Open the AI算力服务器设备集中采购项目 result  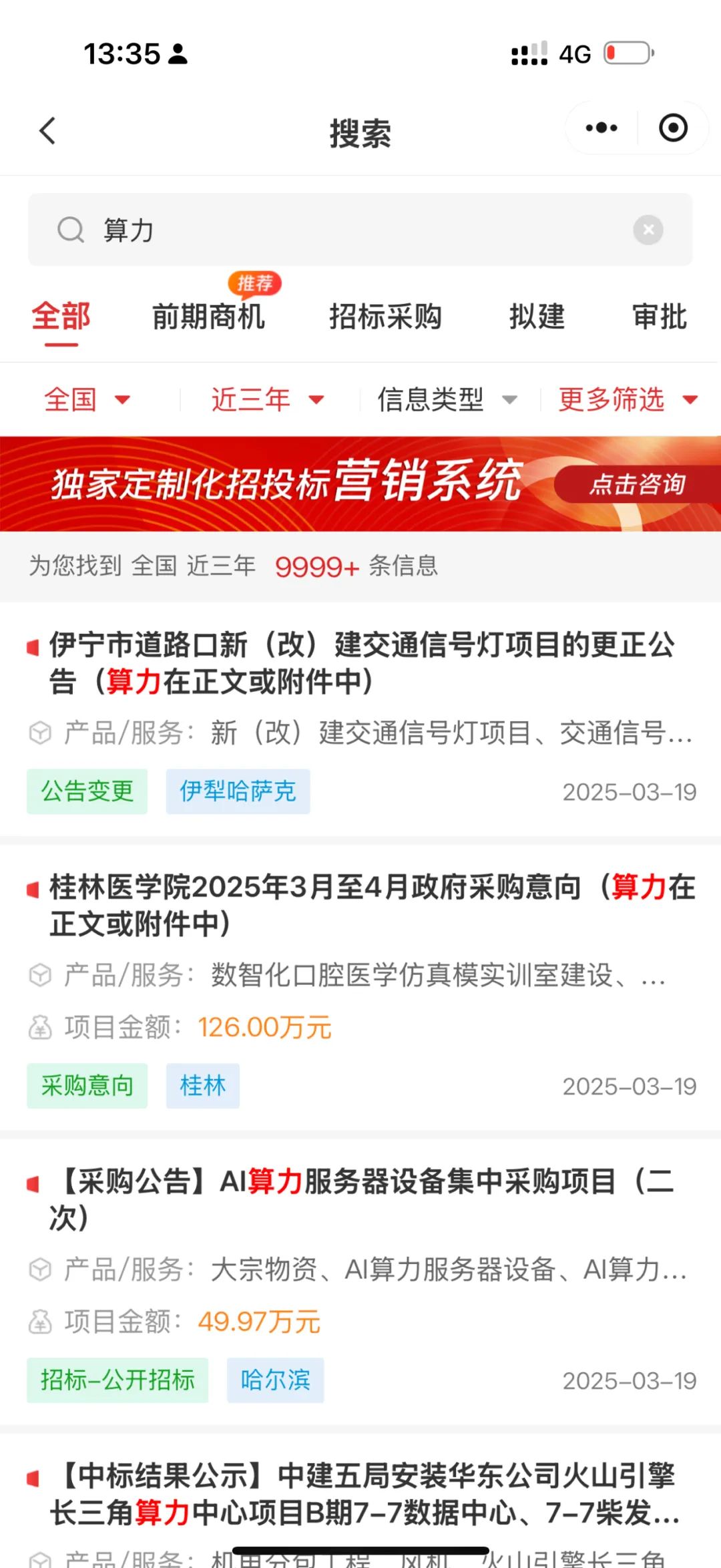(x=360, y=1199)
